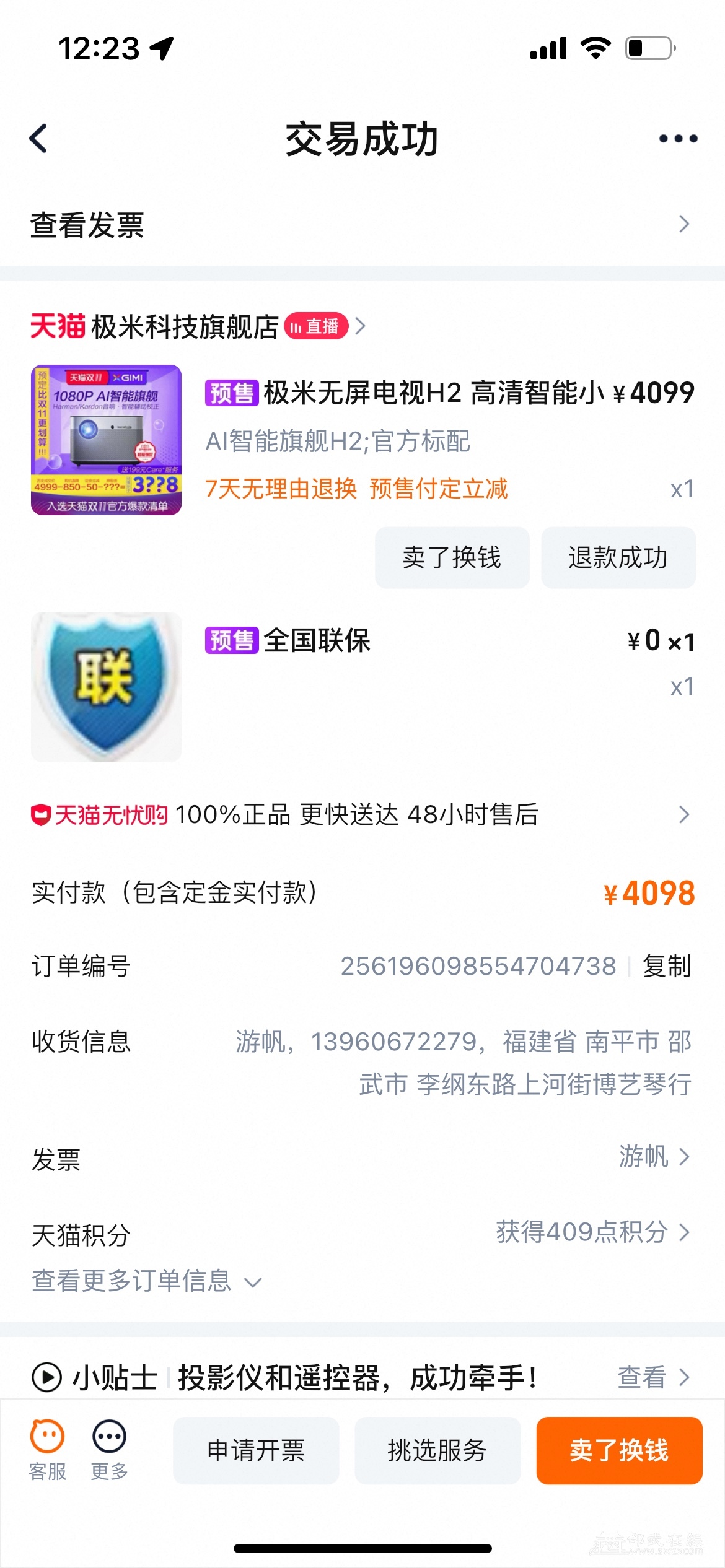View the 获得409点积分 Tmall points
The width and height of the screenshot is (725, 1568).
tap(592, 1232)
